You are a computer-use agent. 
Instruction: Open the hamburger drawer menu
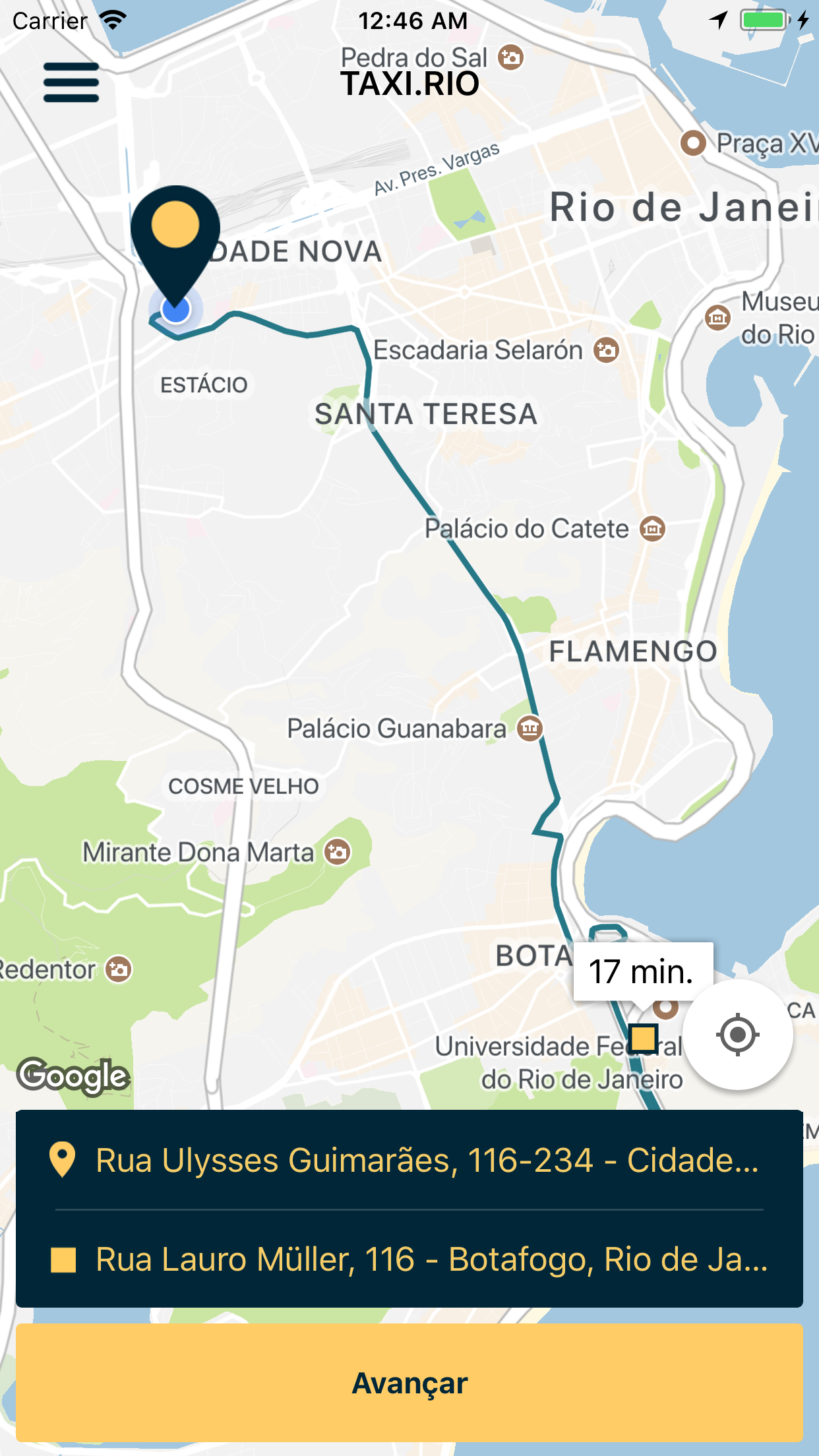pos(71,82)
